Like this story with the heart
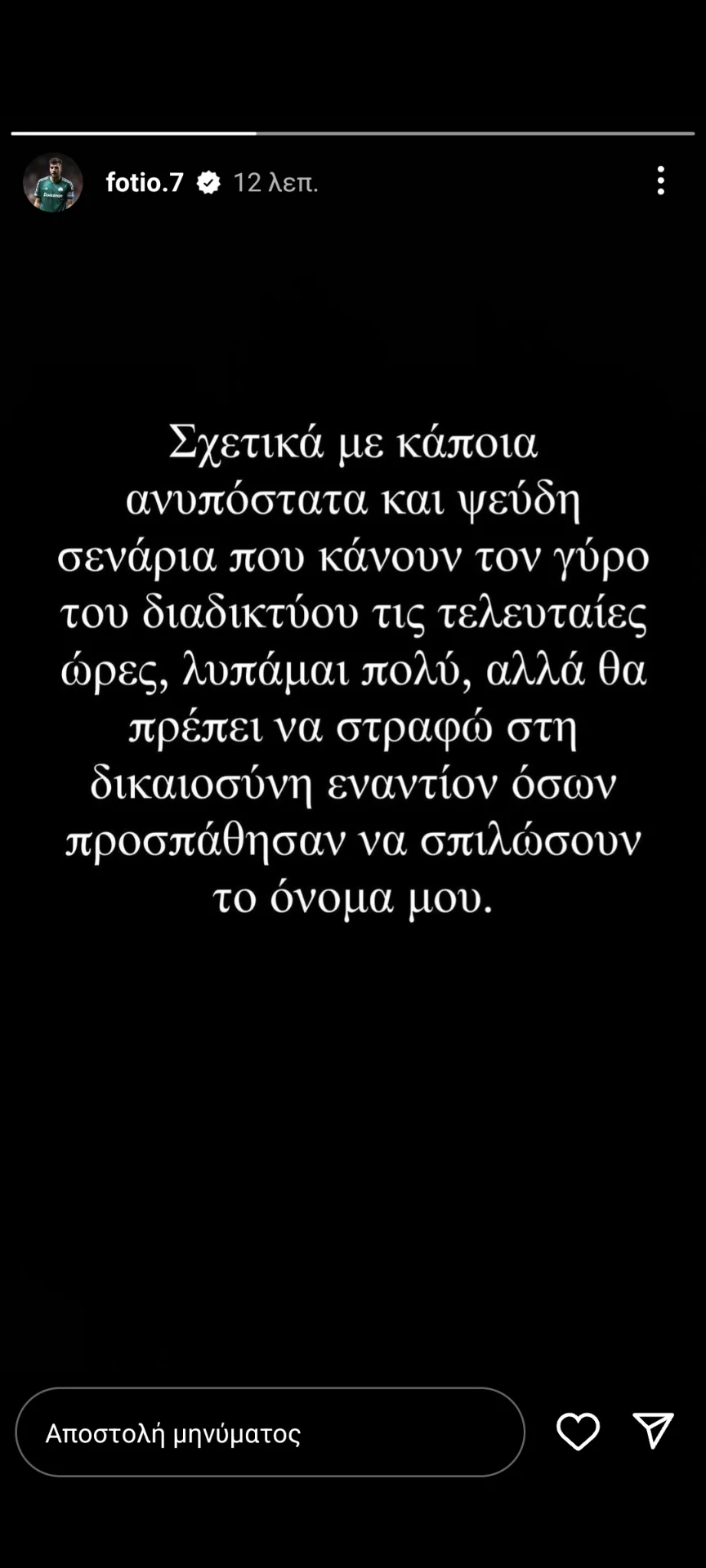The image size is (706, 1568). (x=578, y=1432)
